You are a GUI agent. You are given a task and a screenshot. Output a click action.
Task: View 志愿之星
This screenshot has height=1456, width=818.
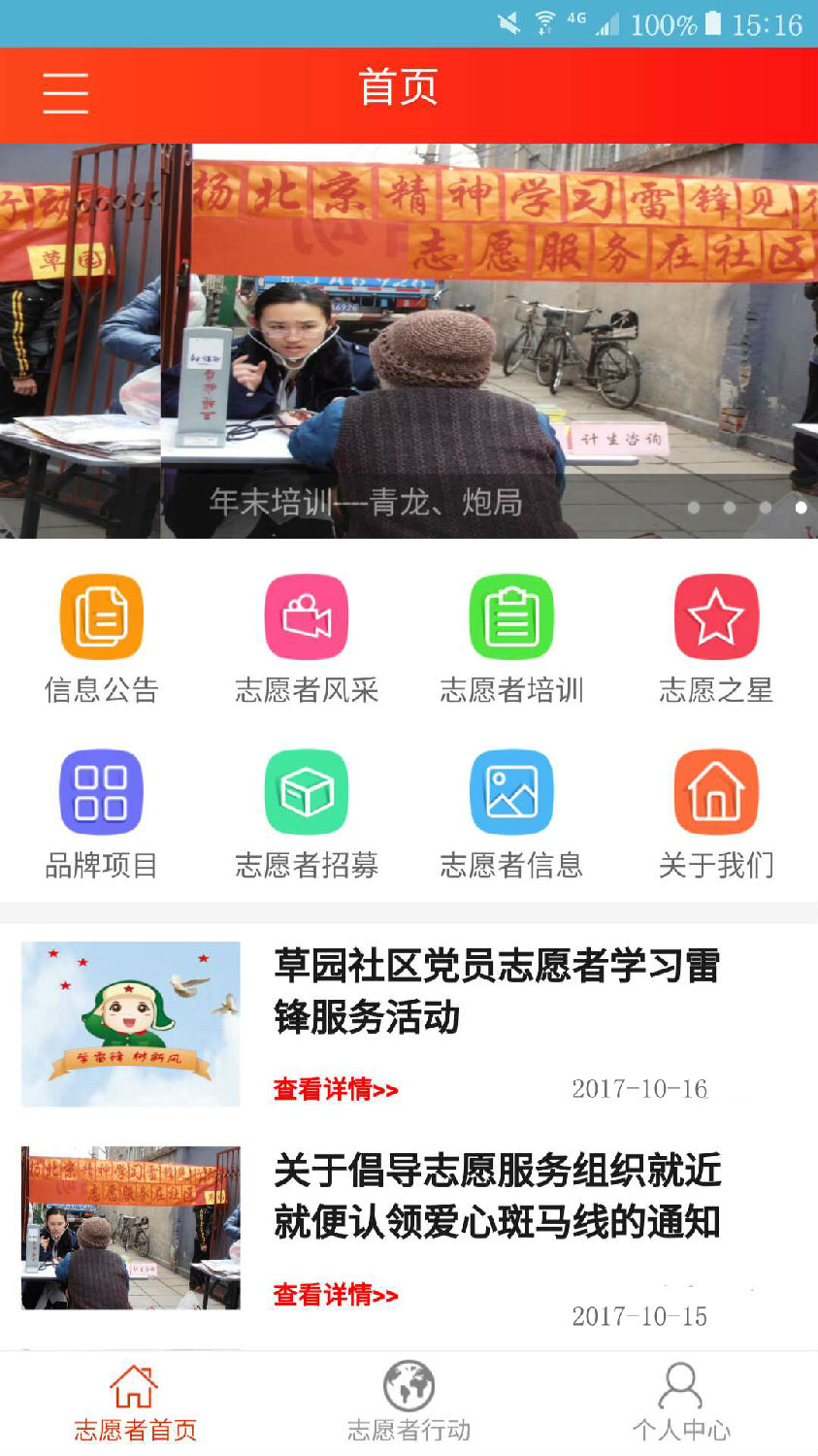716,638
